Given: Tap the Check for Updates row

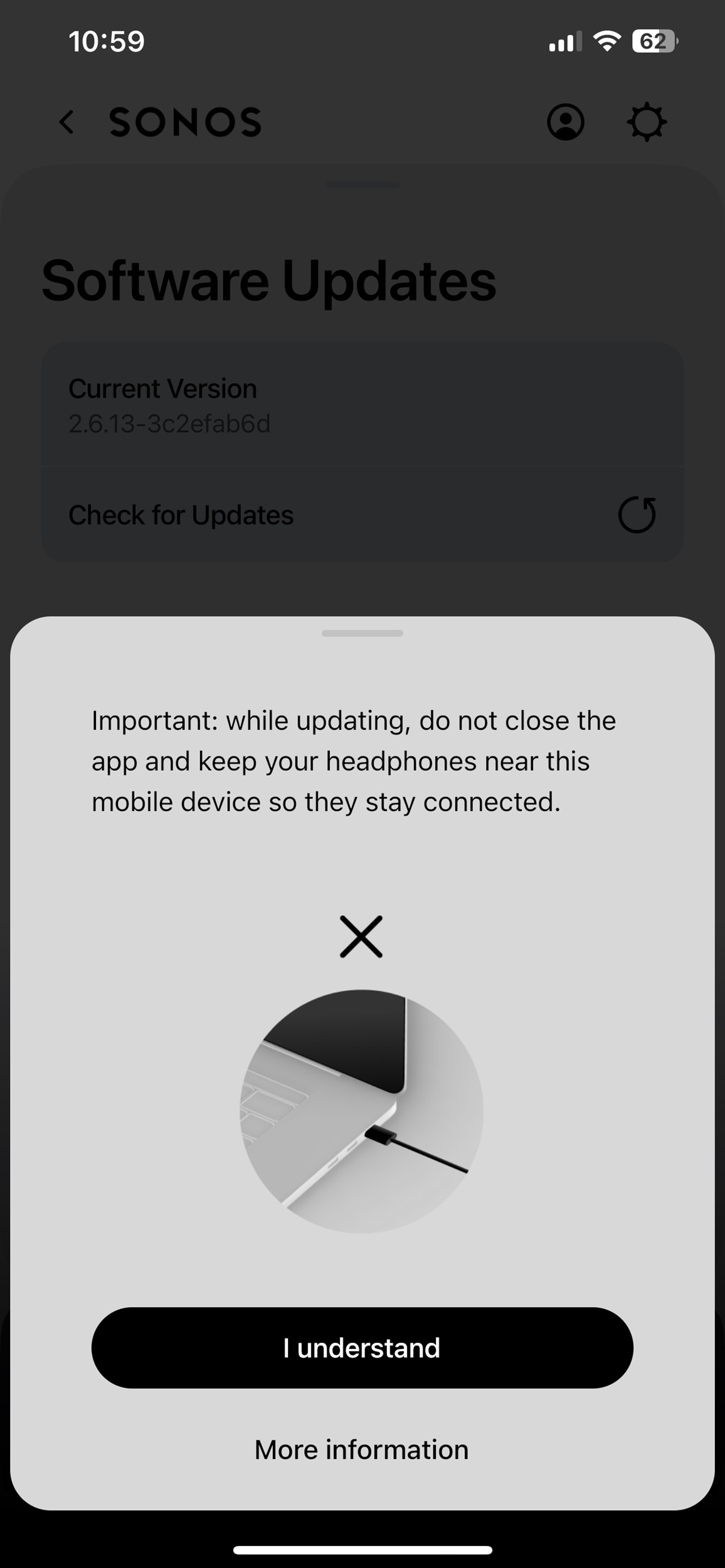Looking at the screenshot, I should (362, 515).
